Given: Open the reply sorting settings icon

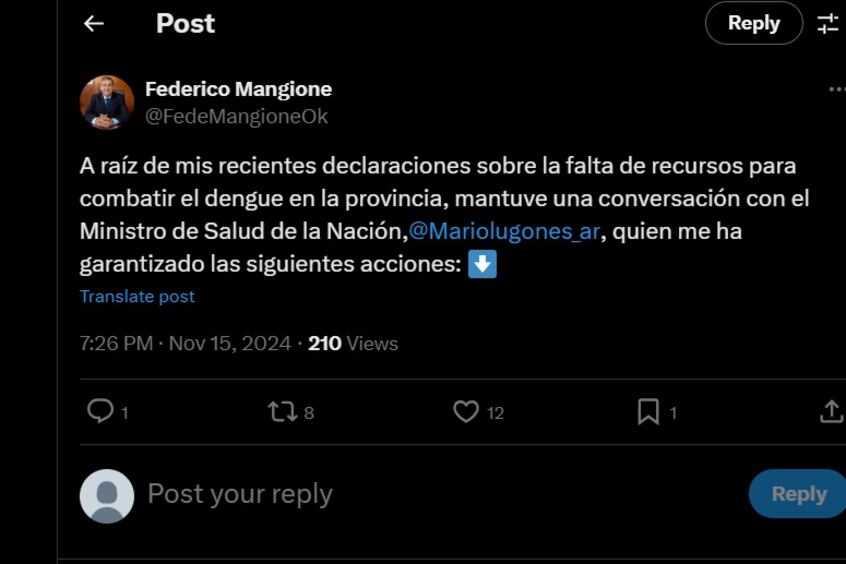Looking at the screenshot, I should [829, 24].
